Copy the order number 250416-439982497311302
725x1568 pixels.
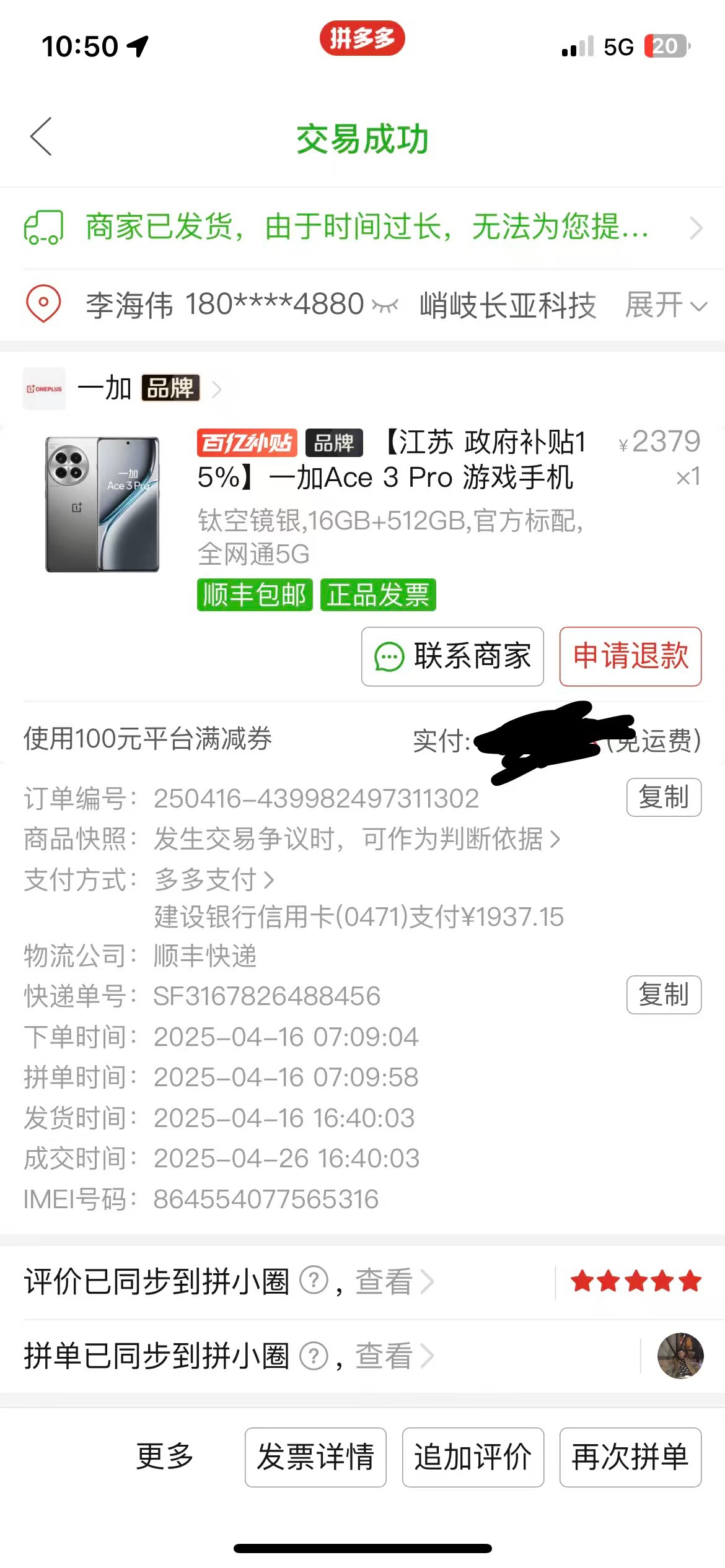coord(663,797)
